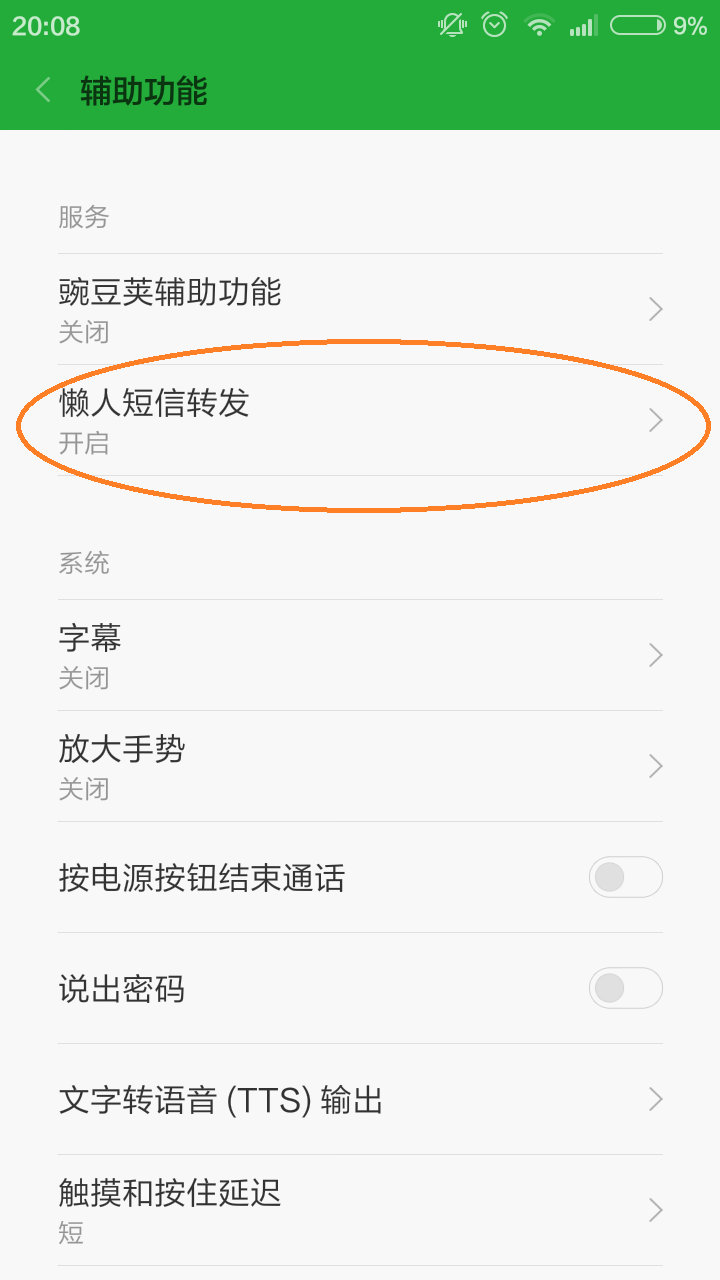Open 懒人短信转发 service settings
Image resolution: width=720 pixels, height=1280 pixels.
[360, 420]
